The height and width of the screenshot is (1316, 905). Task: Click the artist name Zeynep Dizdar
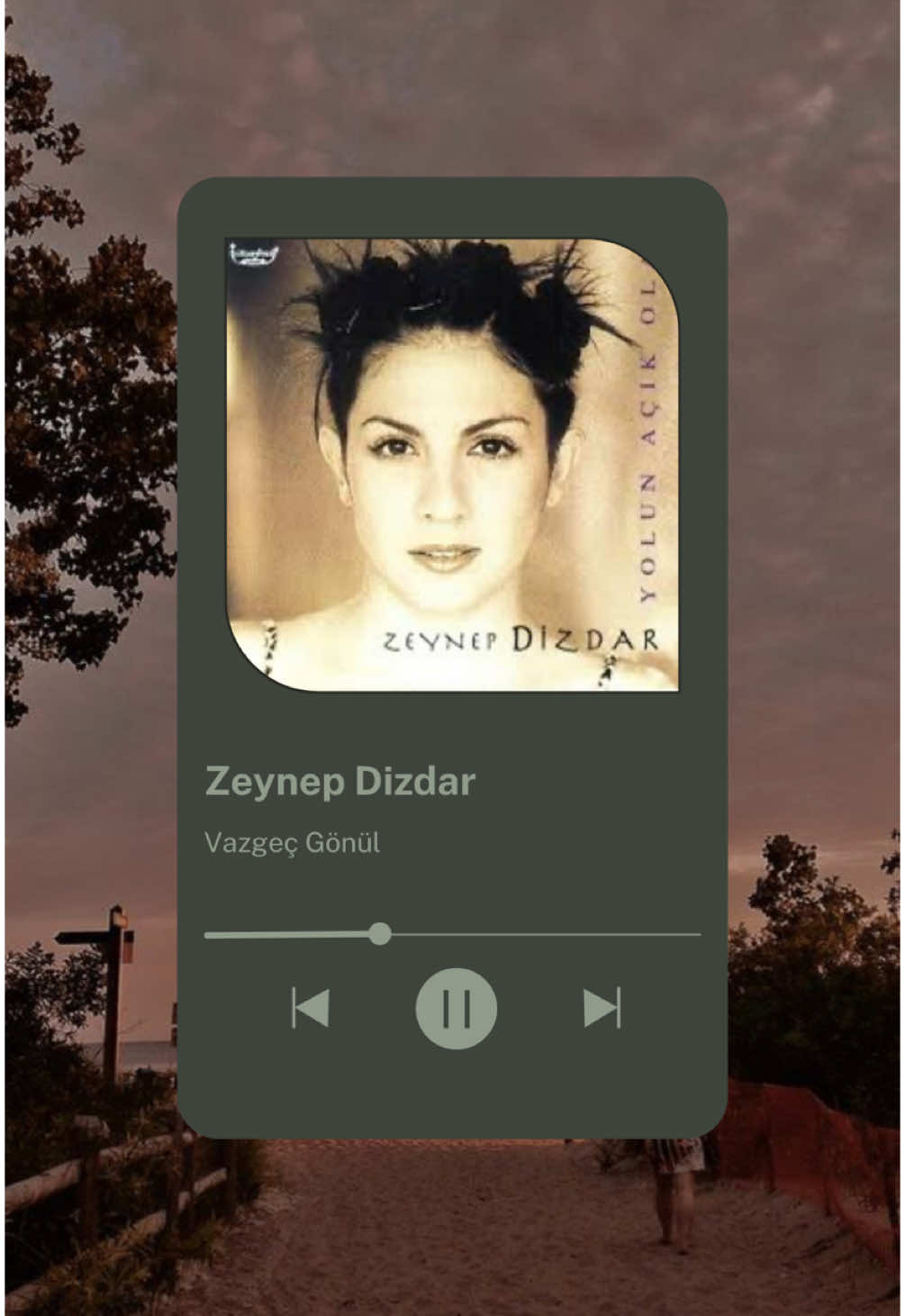coord(339,783)
